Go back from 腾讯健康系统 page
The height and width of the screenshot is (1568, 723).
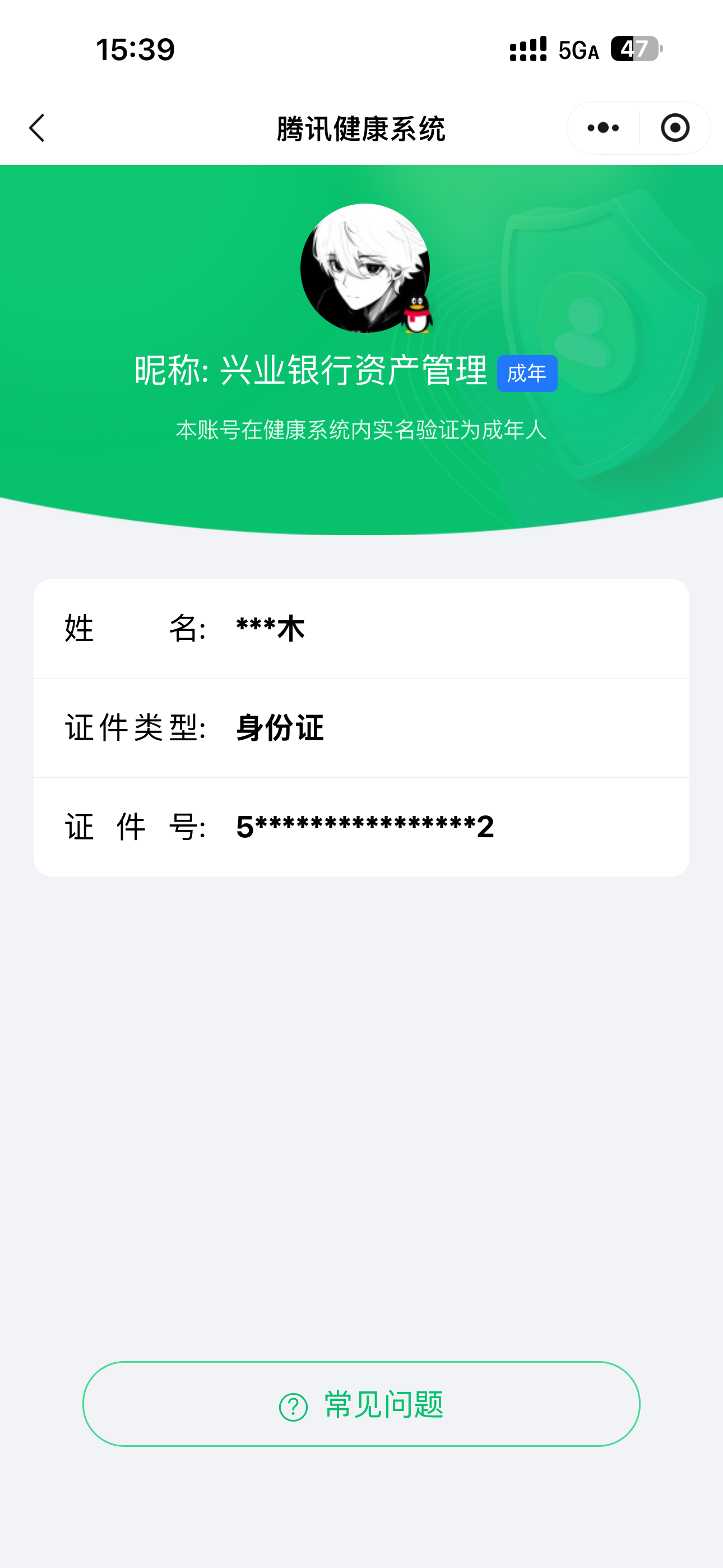pyautogui.click(x=38, y=128)
